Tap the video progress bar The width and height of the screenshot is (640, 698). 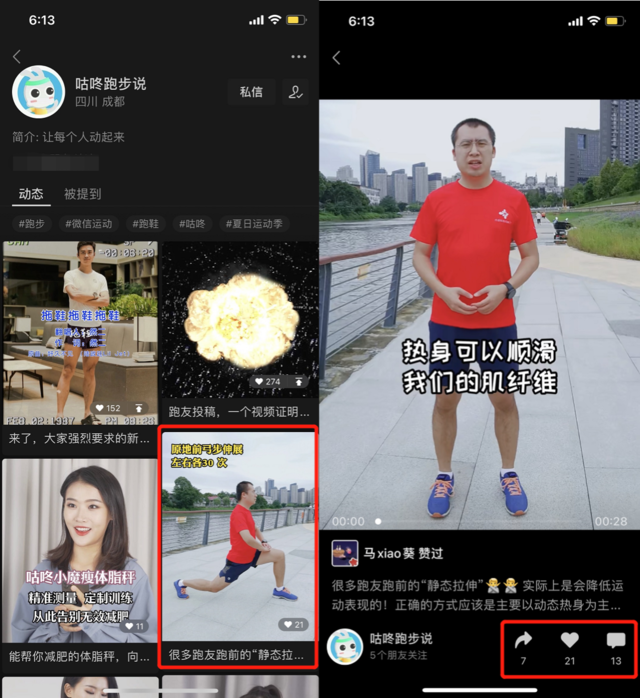[x=480, y=521]
